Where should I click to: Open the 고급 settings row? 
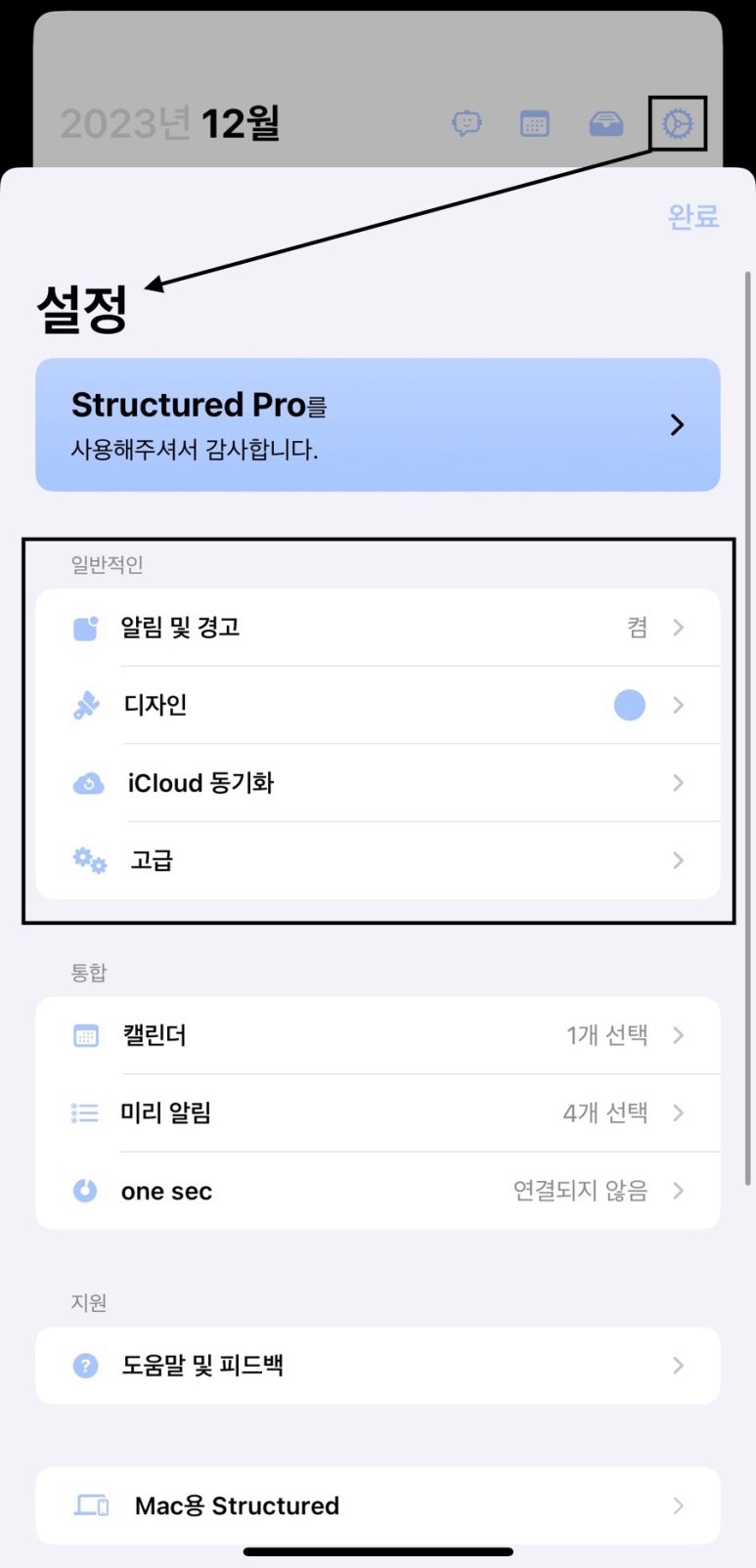click(x=378, y=860)
